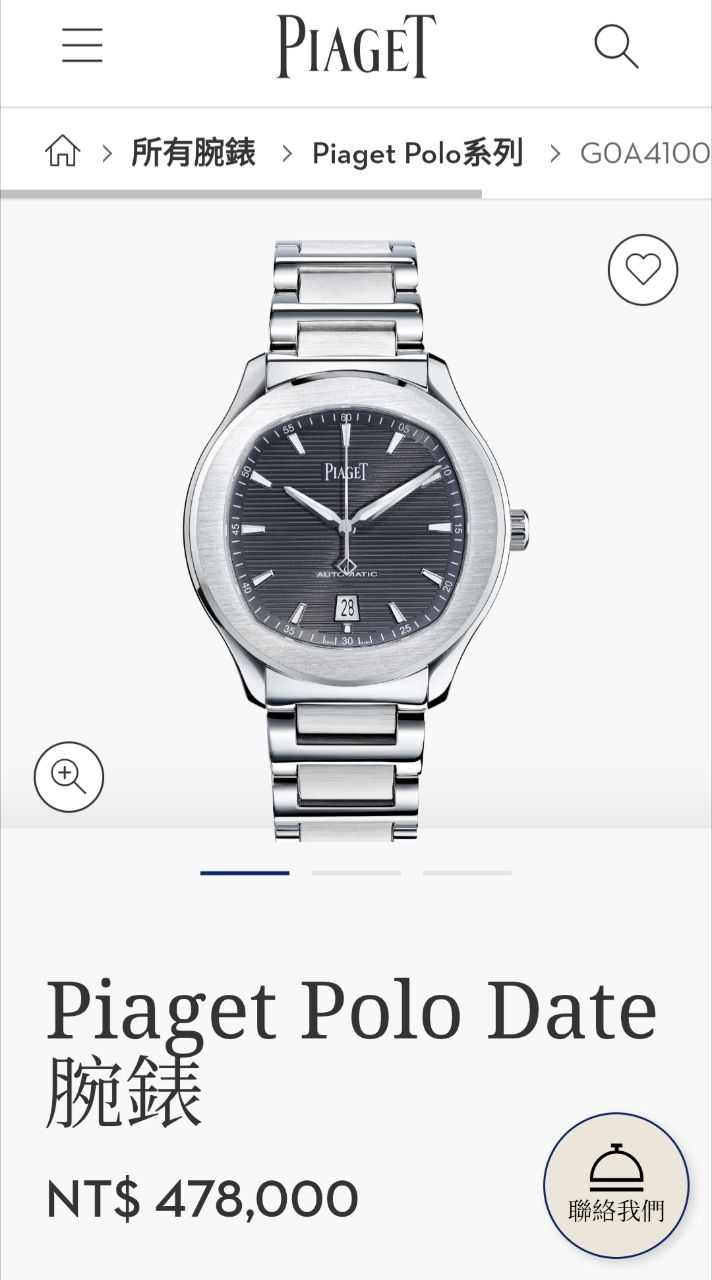Add watch to wishlist heart
The width and height of the screenshot is (712, 1280).
[643, 269]
